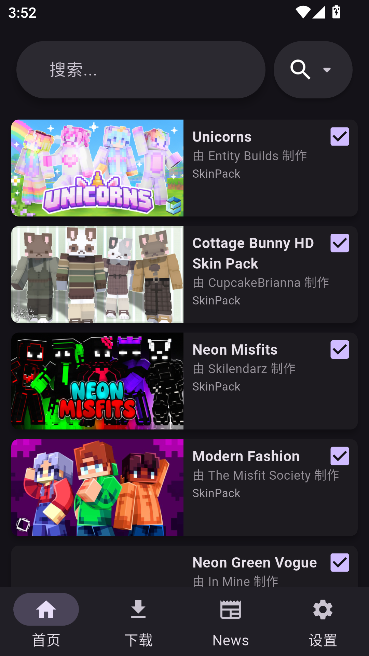Open the search type dropdown

(x=313, y=69)
